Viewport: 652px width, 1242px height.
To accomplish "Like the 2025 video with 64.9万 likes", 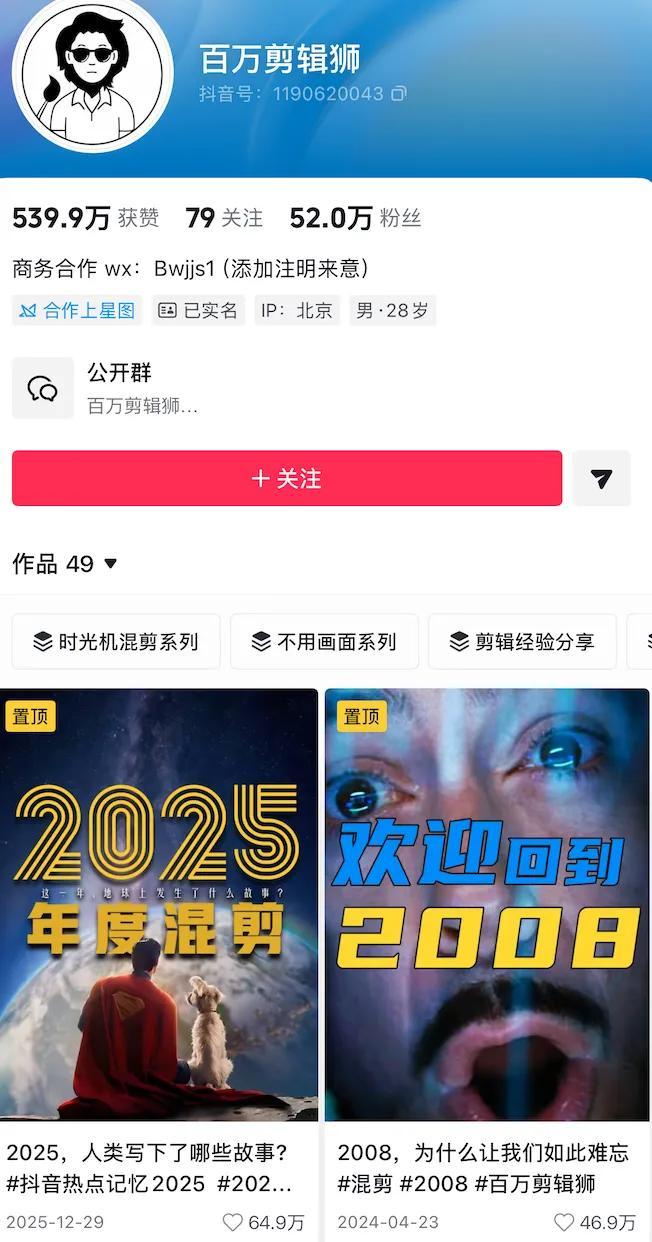I will [233, 1222].
